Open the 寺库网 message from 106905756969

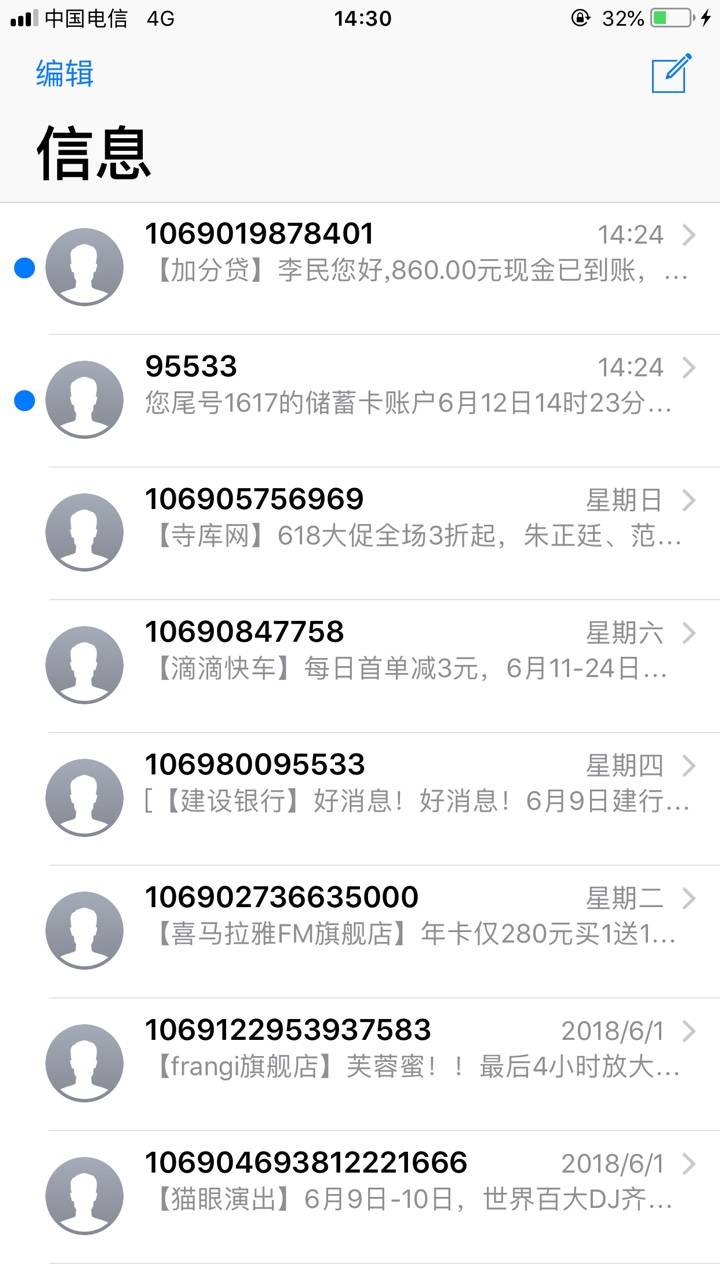[x=360, y=534]
